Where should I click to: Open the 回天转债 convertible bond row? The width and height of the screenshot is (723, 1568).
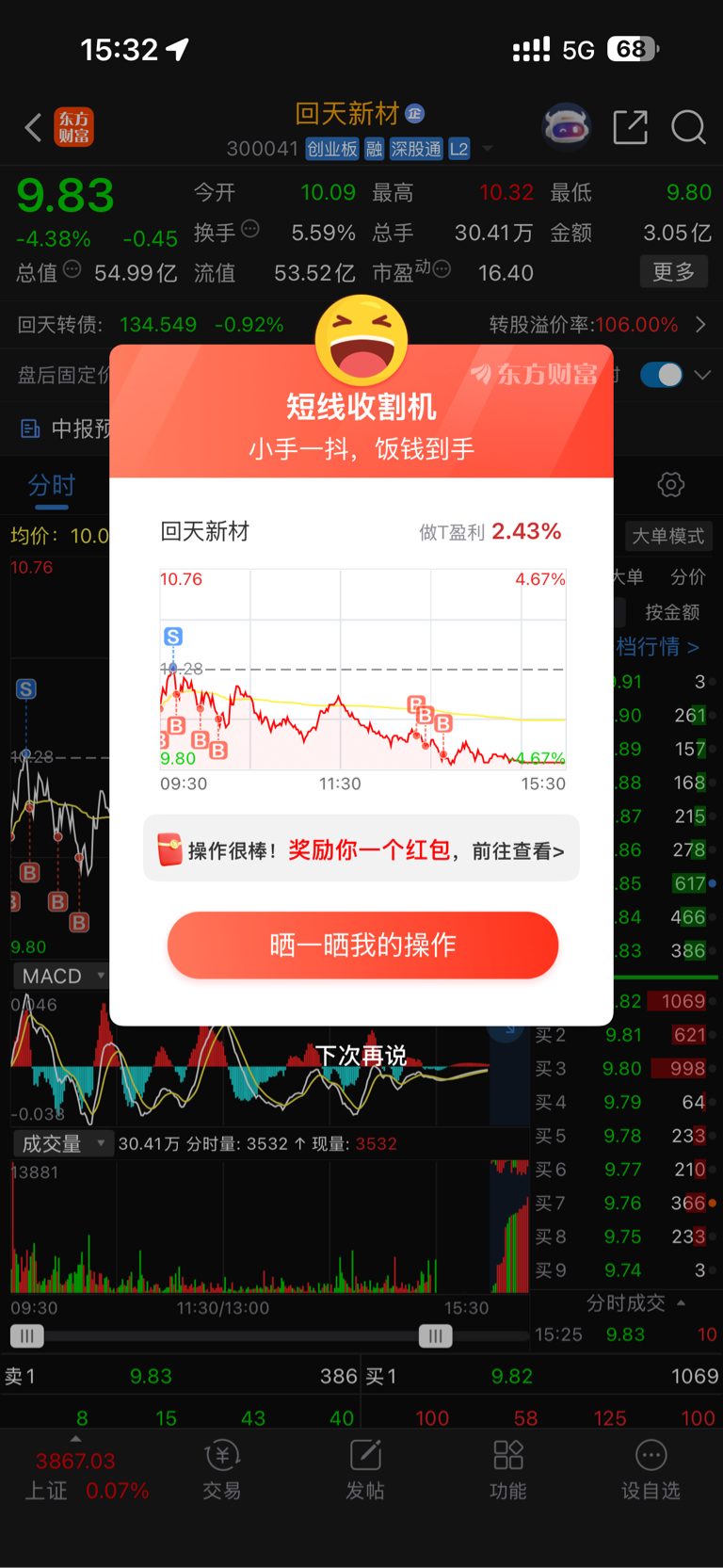(x=361, y=325)
